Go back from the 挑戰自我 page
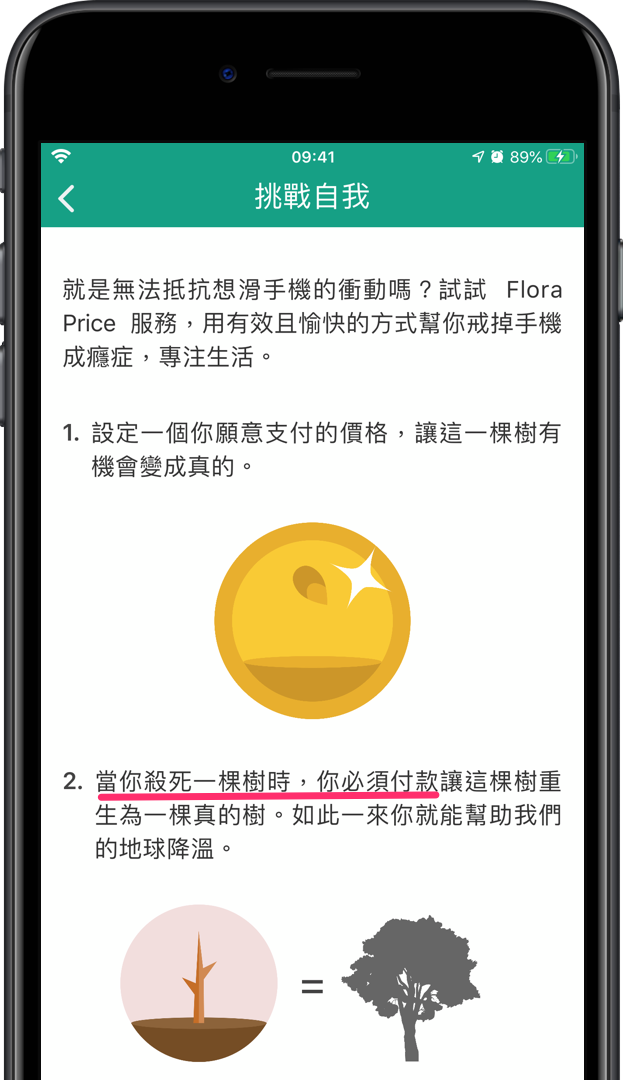Viewport: 623px width, 1080px height. pos(67,198)
